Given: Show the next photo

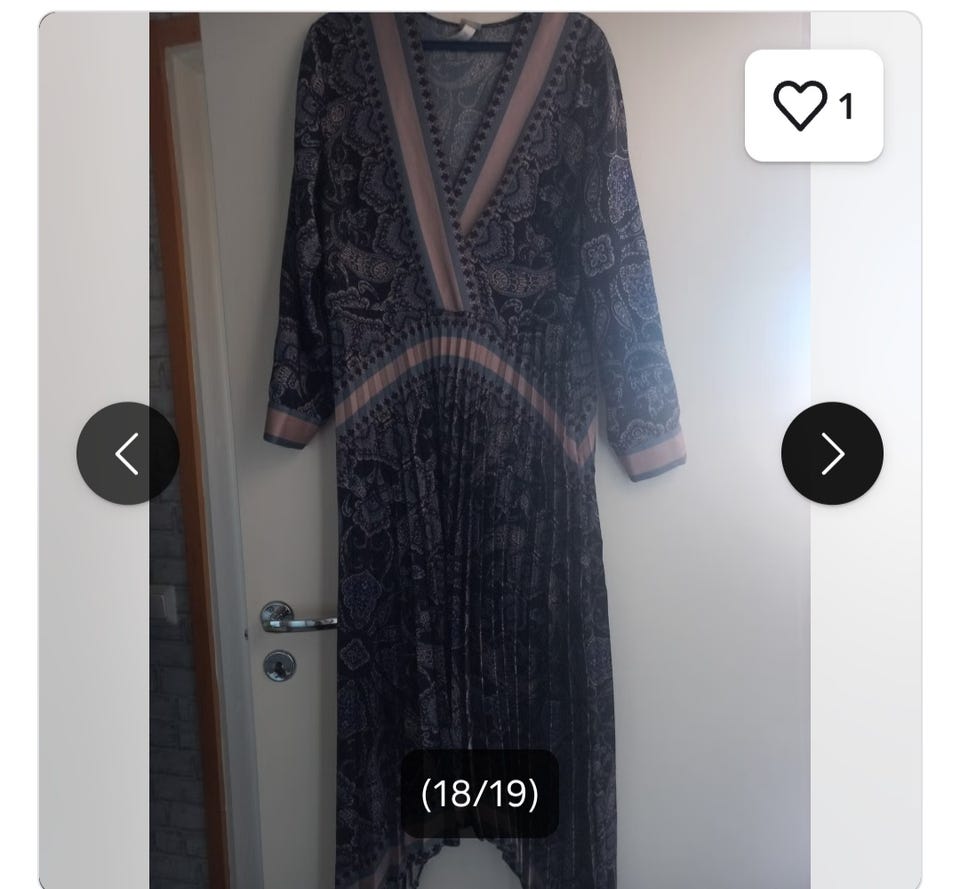Looking at the screenshot, I should 831,453.
